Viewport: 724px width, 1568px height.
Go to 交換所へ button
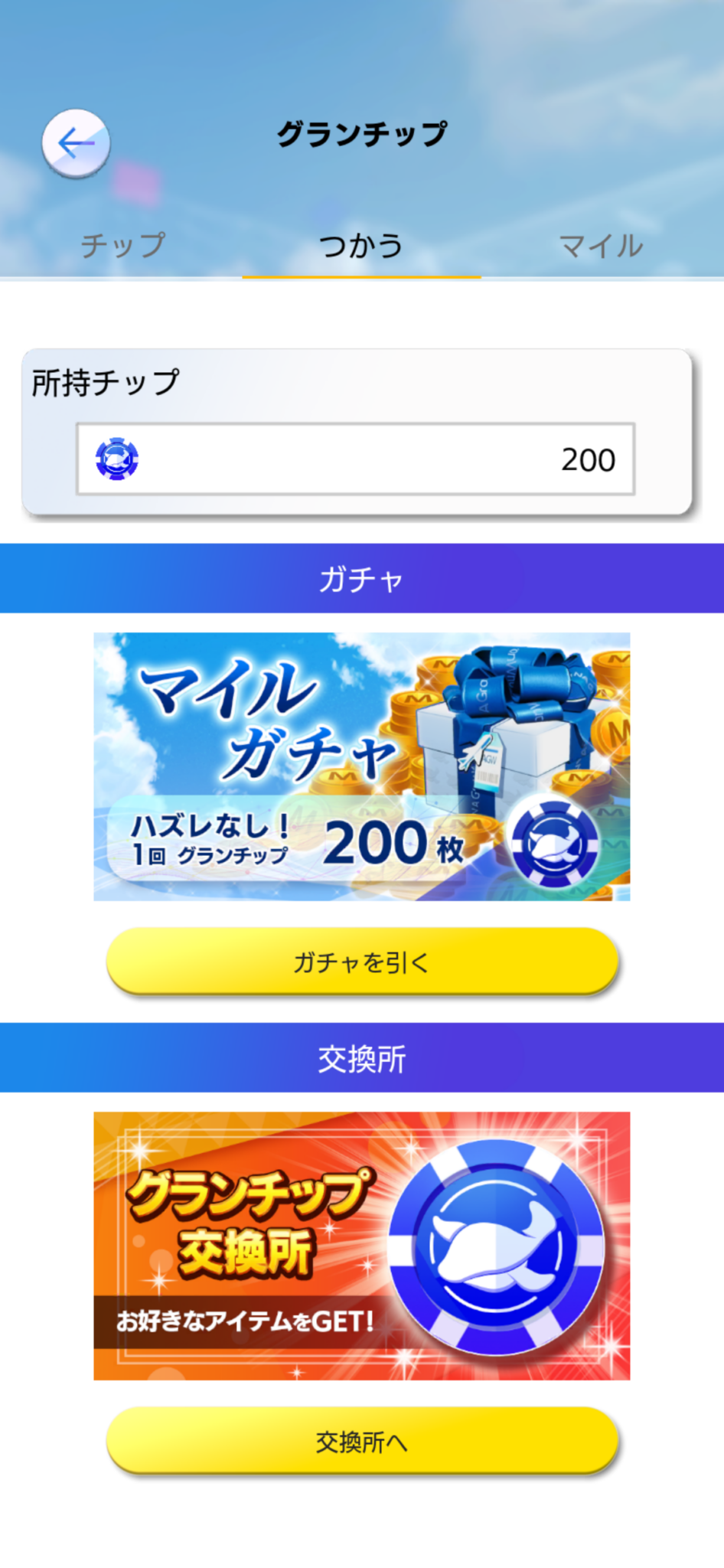point(361,1441)
